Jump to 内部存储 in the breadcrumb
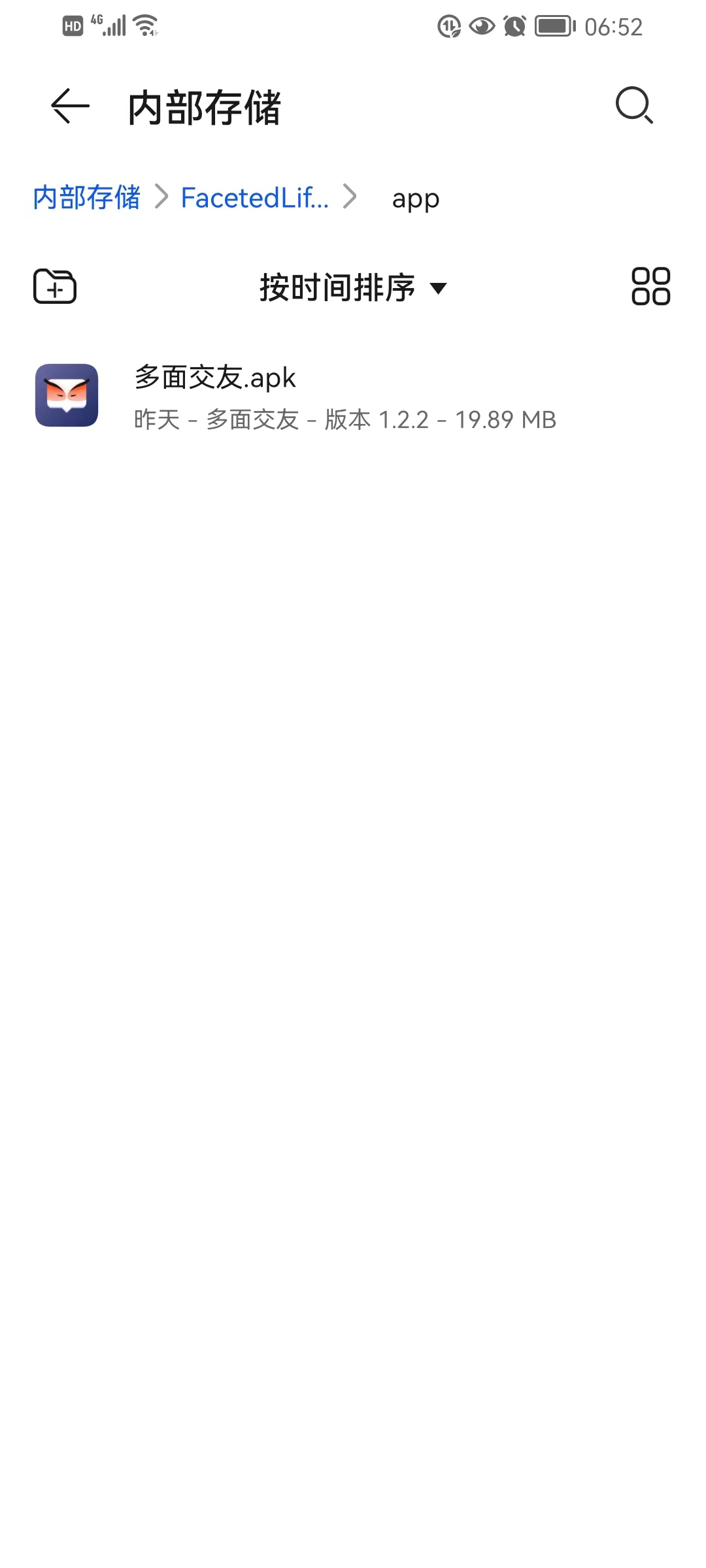 [x=86, y=197]
